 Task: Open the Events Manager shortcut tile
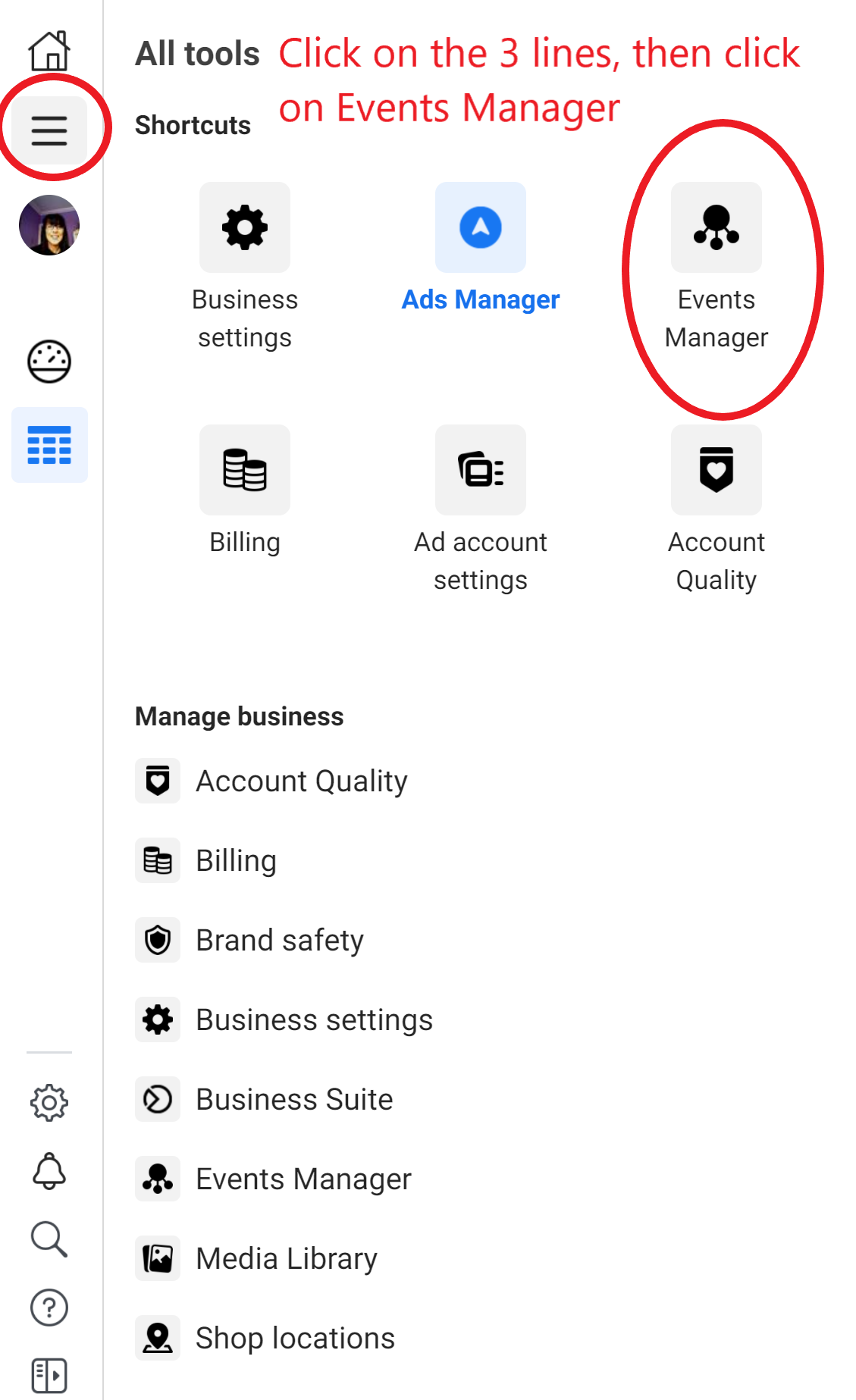pyautogui.click(x=716, y=267)
